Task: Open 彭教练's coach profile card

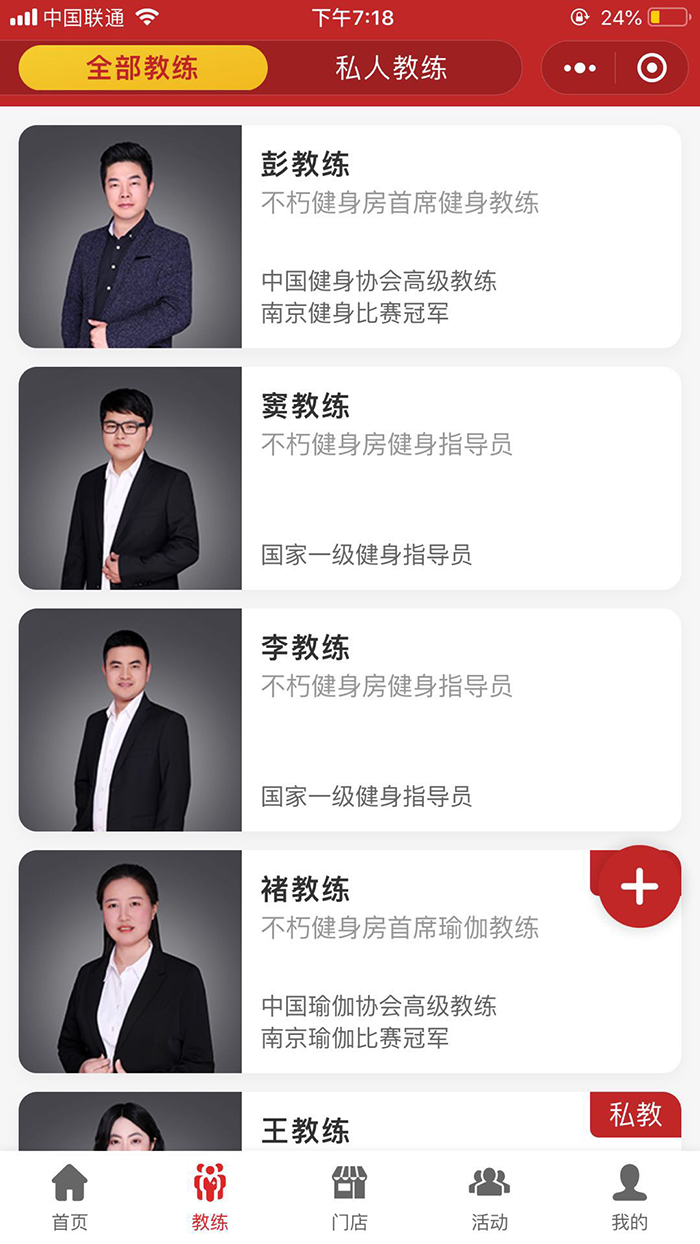Action: [x=350, y=236]
